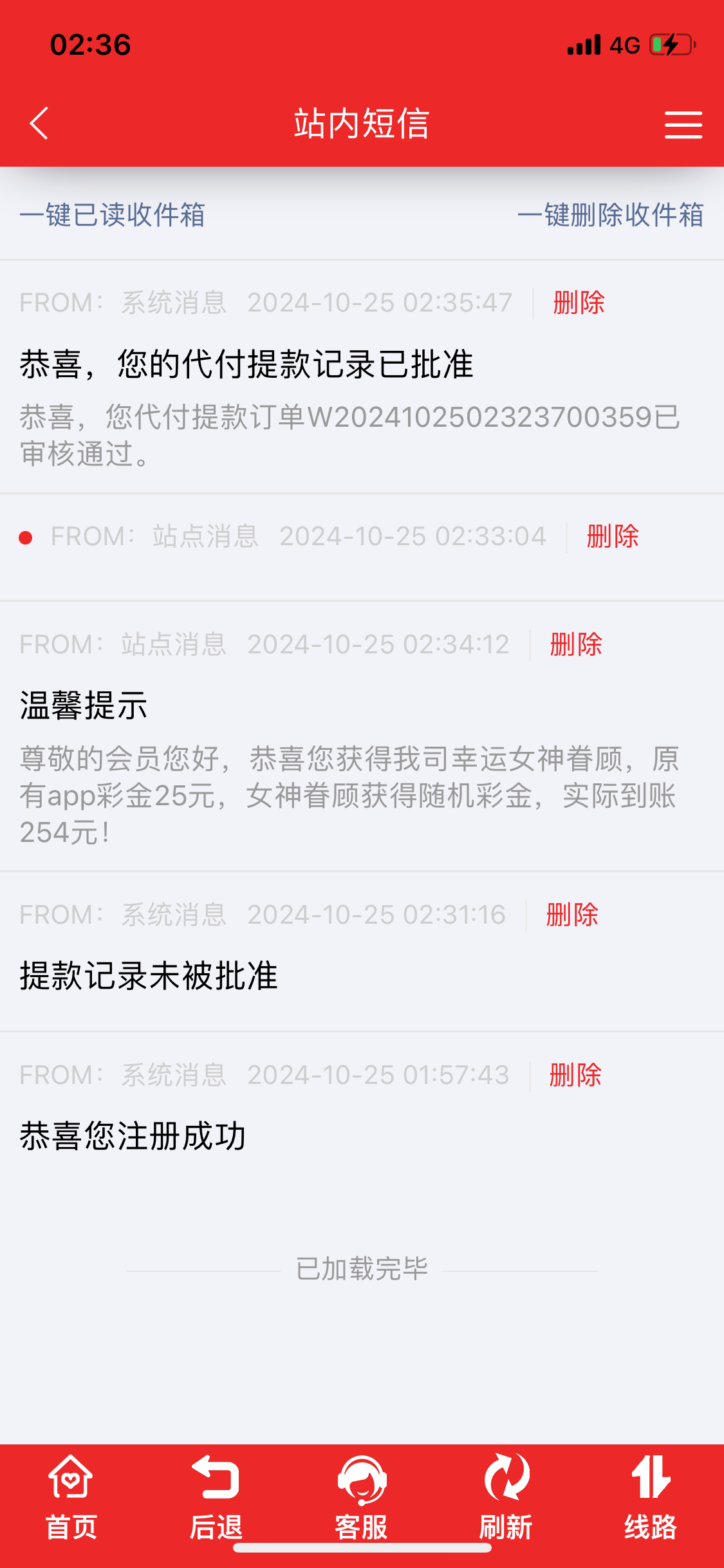Delete the unread 02:33:04 site message
This screenshot has width=724, height=1568.
tap(612, 536)
